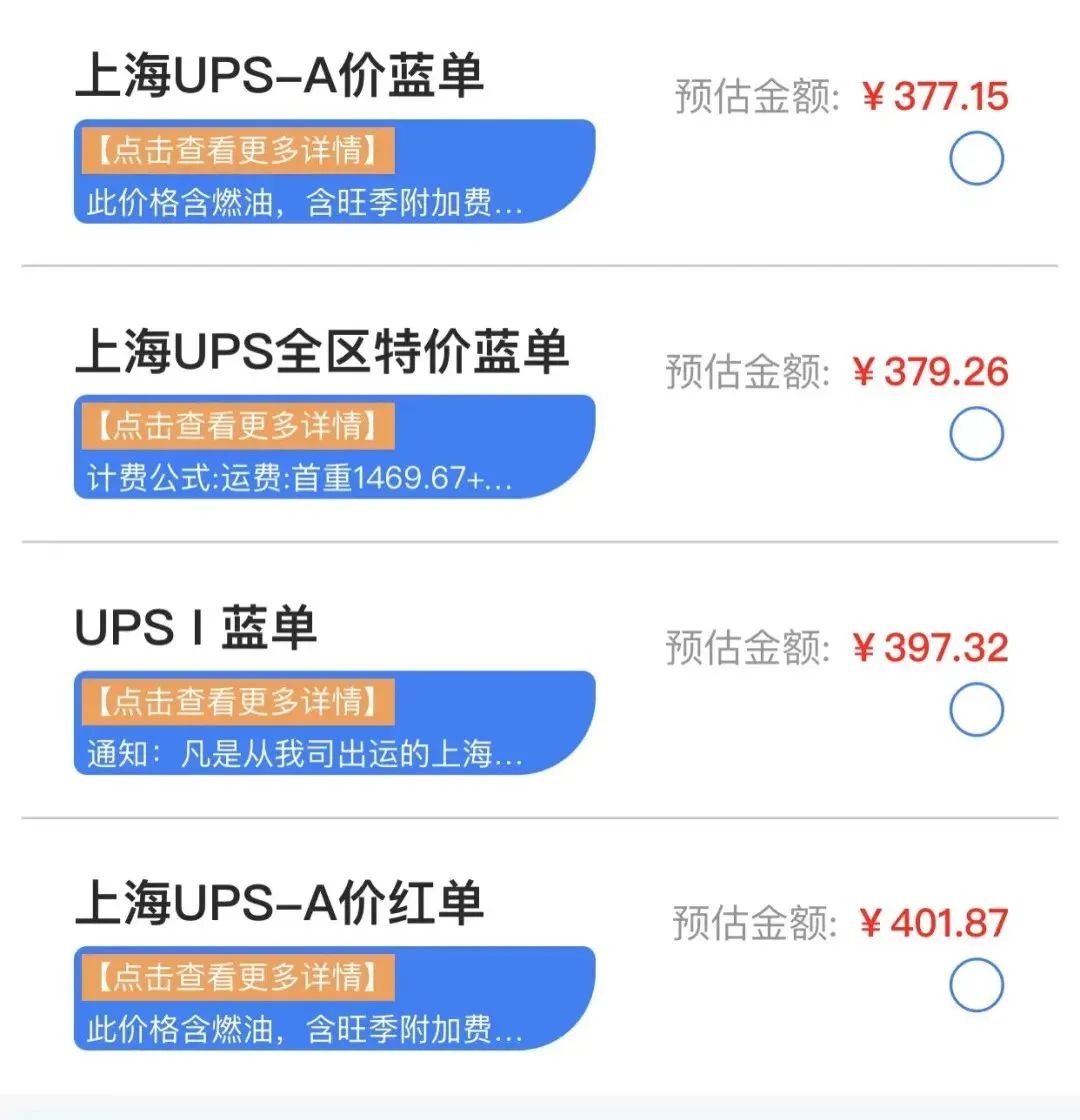Expand the fuel surcharge notice under 上海UPS–A价红单
1080x1120 pixels.
tap(300, 1032)
